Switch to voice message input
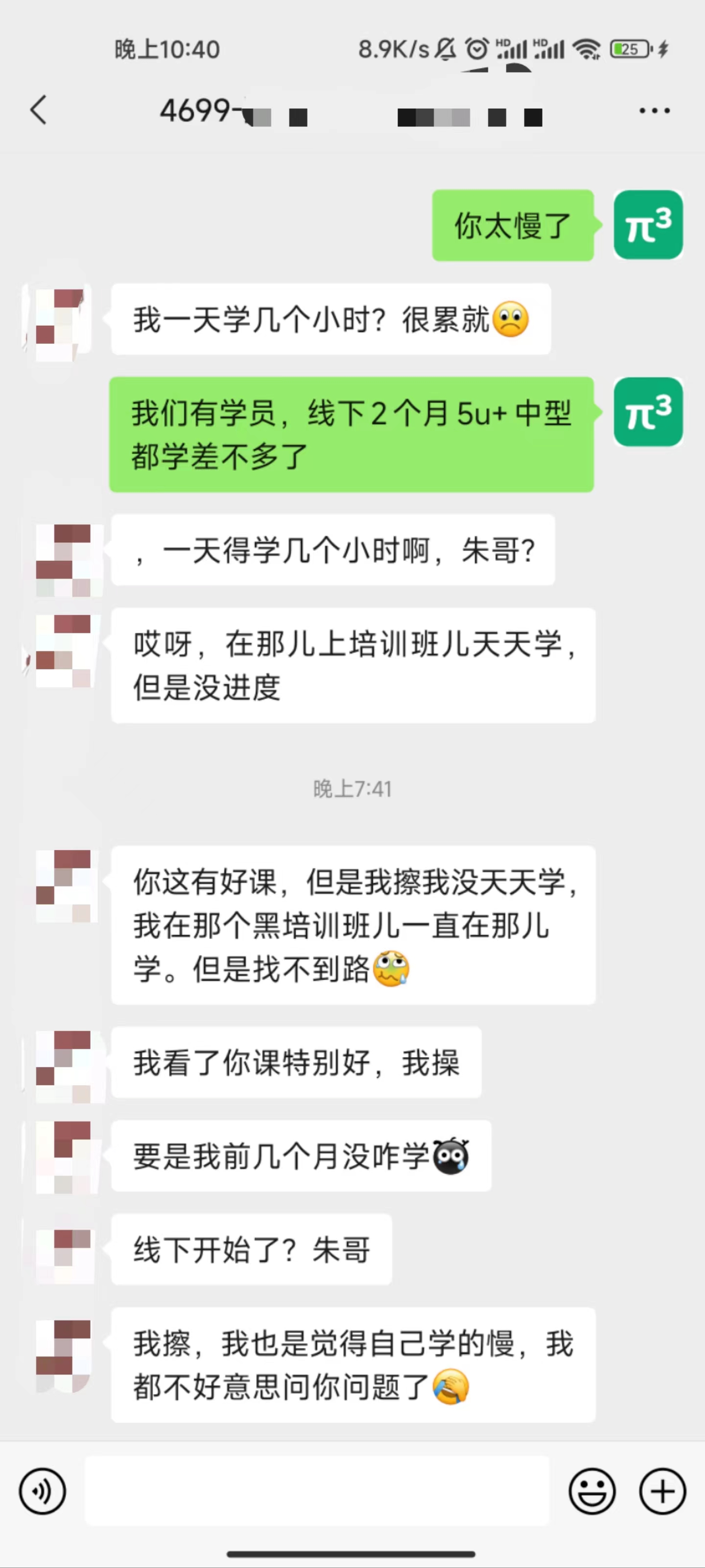 pyautogui.click(x=42, y=1491)
